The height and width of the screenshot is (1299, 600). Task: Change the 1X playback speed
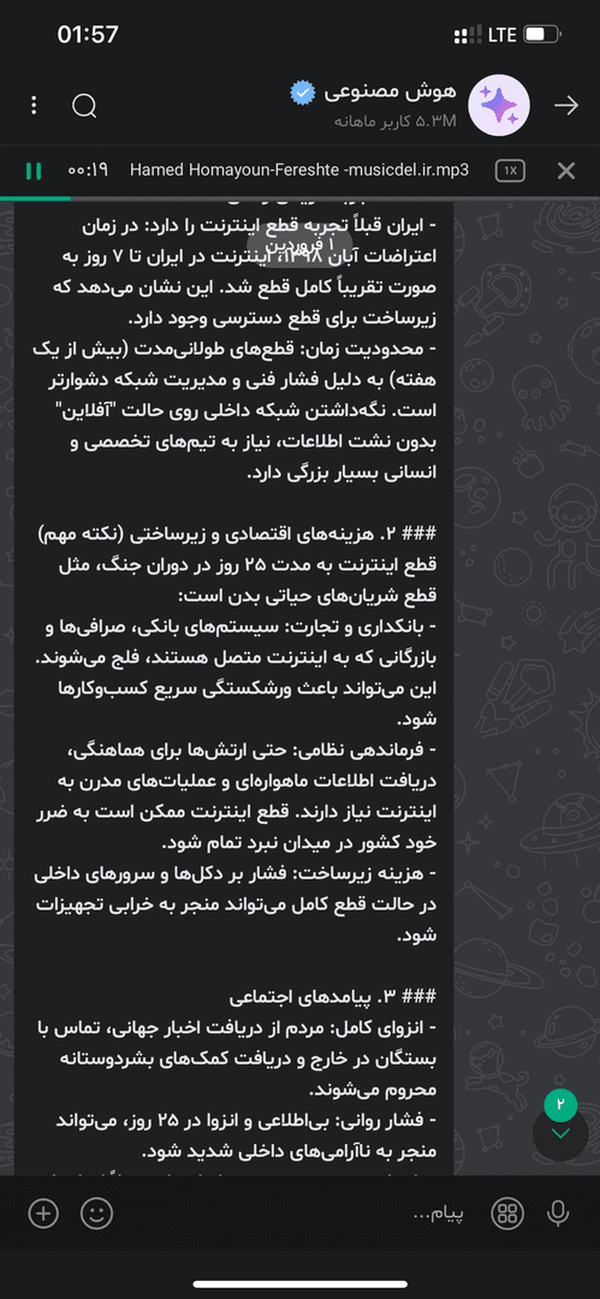(x=510, y=170)
